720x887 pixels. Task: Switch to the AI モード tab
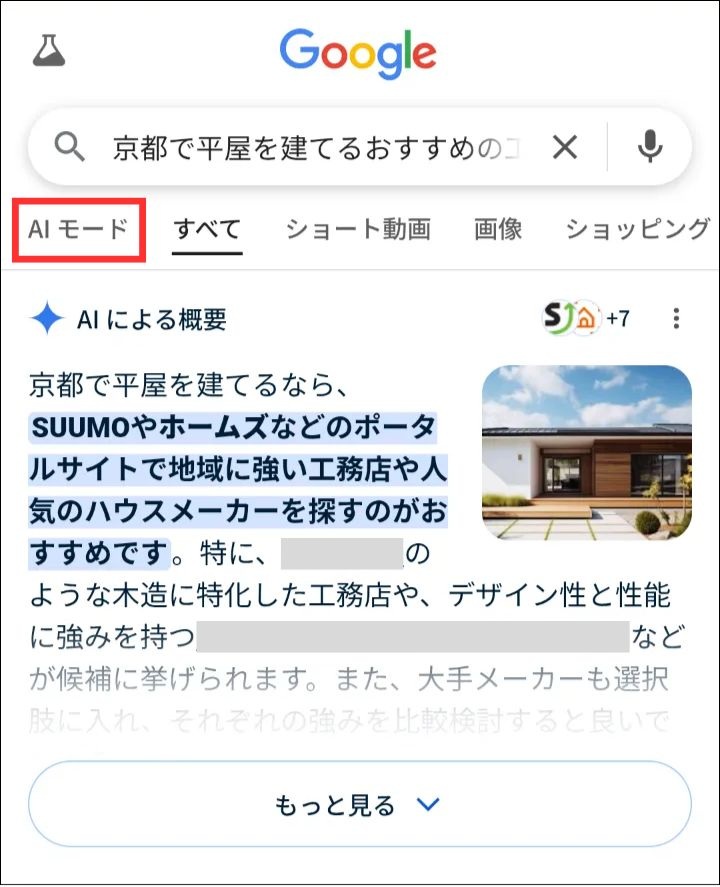(x=79, y=230)
